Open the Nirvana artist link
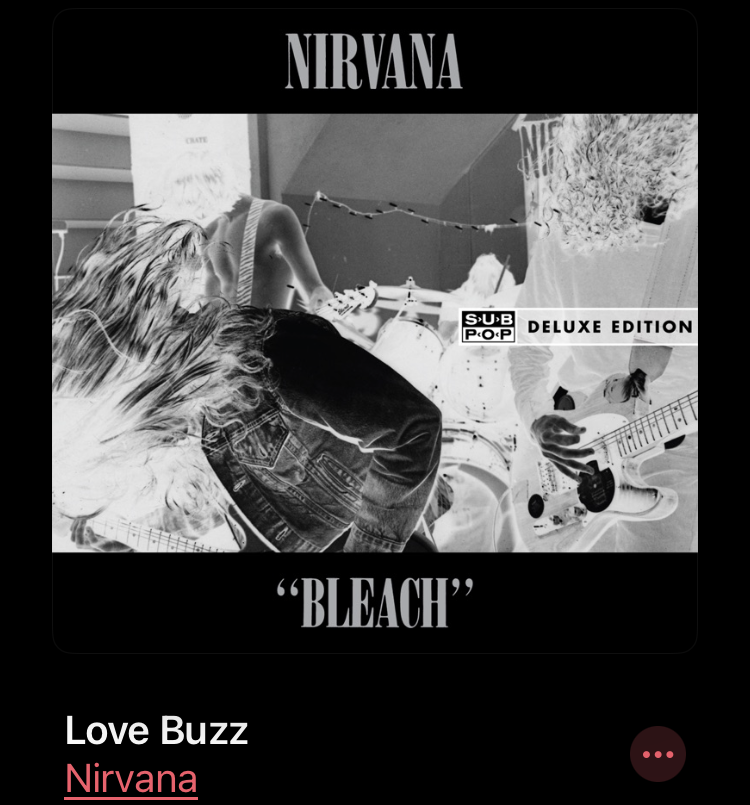750x805 pixels. pos(131,778)
